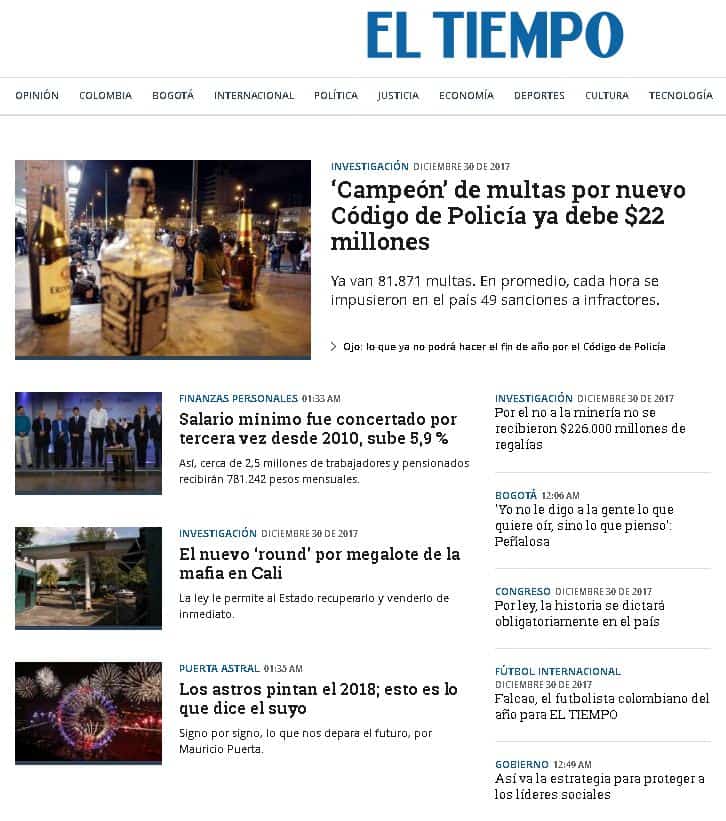
Task: Open related link about fin de año restrictions
Action: (503, 347)
